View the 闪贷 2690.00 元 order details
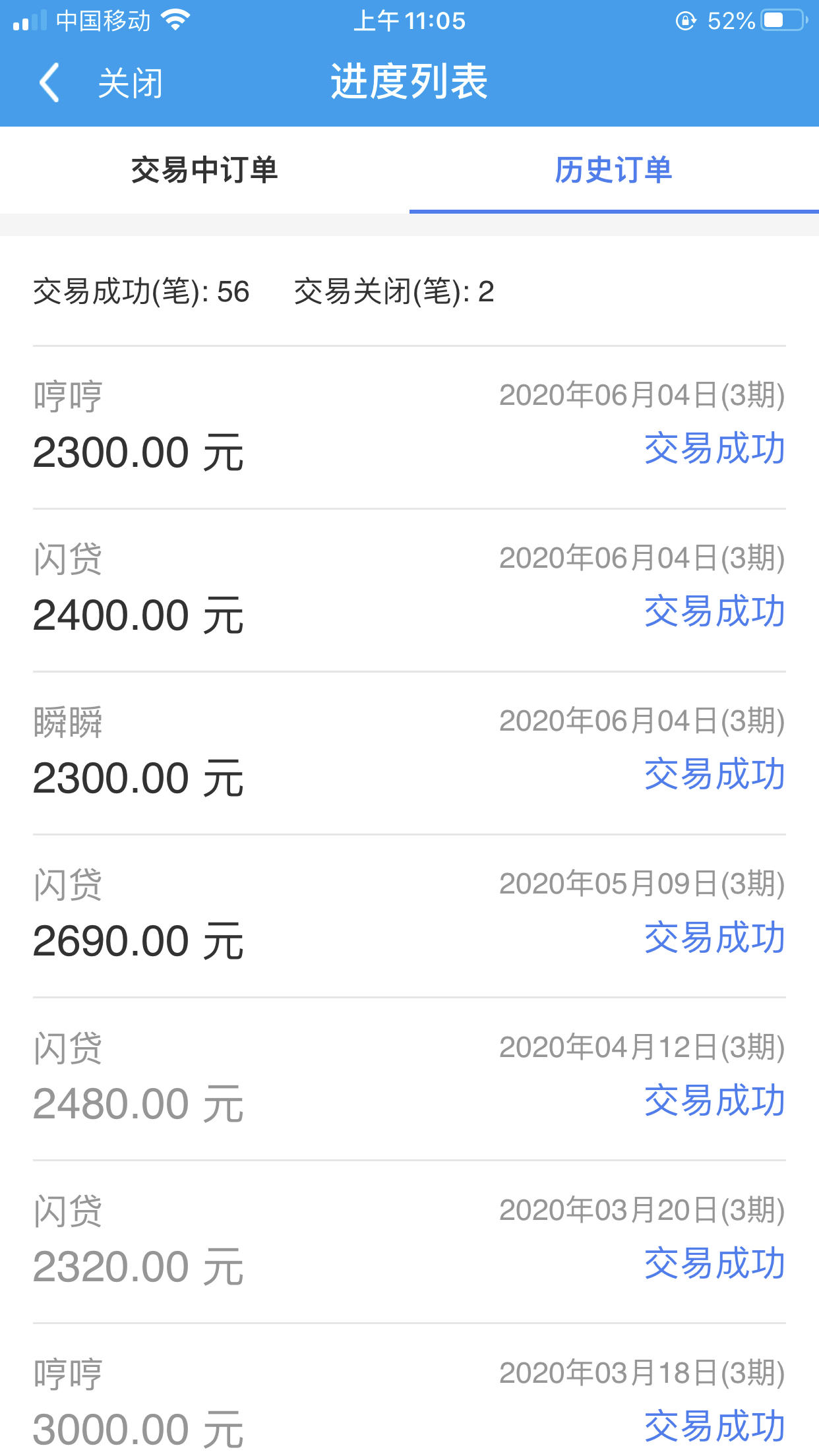Image resolution: width=819 pixels, height=1456 pixels. 409,916
